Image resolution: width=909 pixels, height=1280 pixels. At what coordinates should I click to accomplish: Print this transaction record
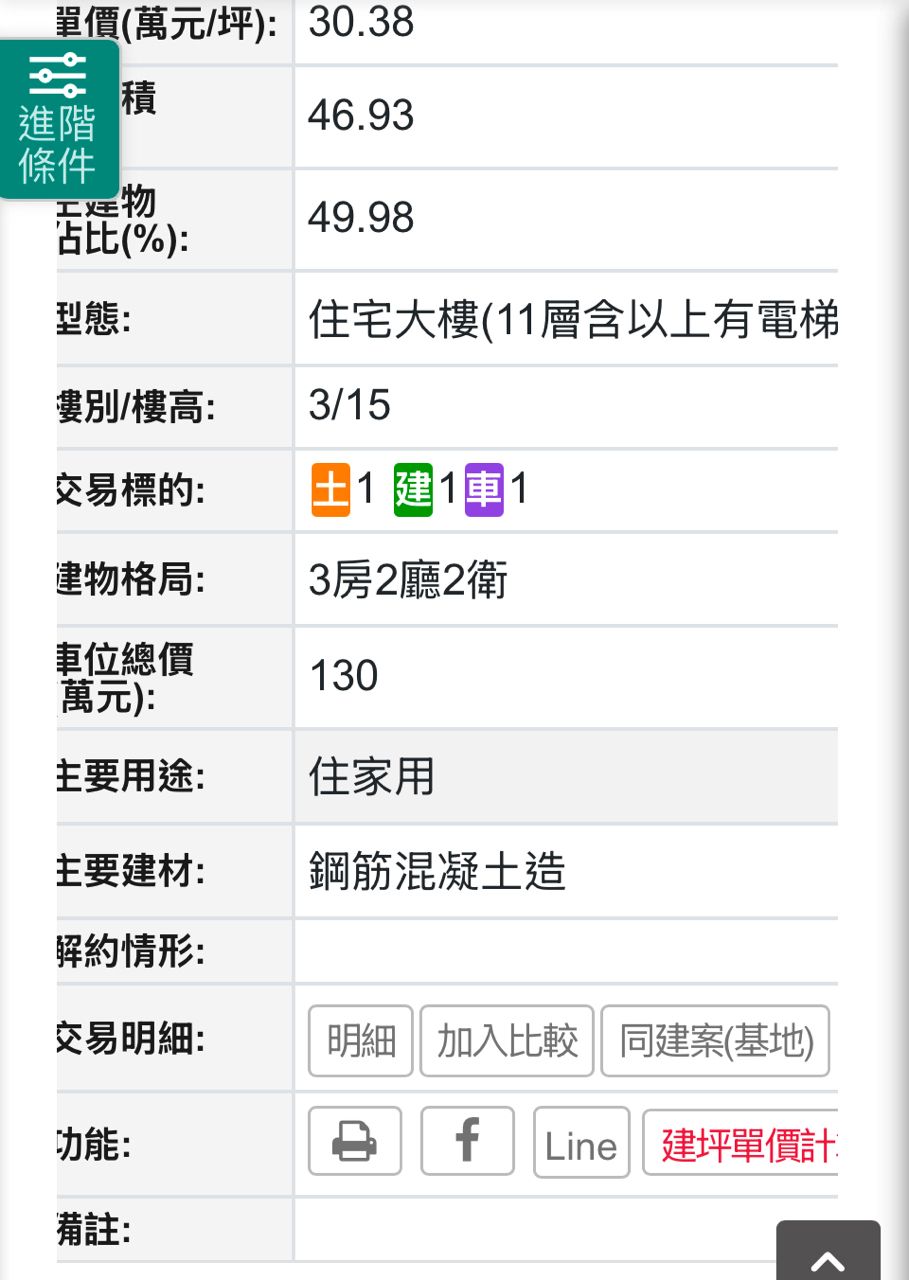[355, 1141]
